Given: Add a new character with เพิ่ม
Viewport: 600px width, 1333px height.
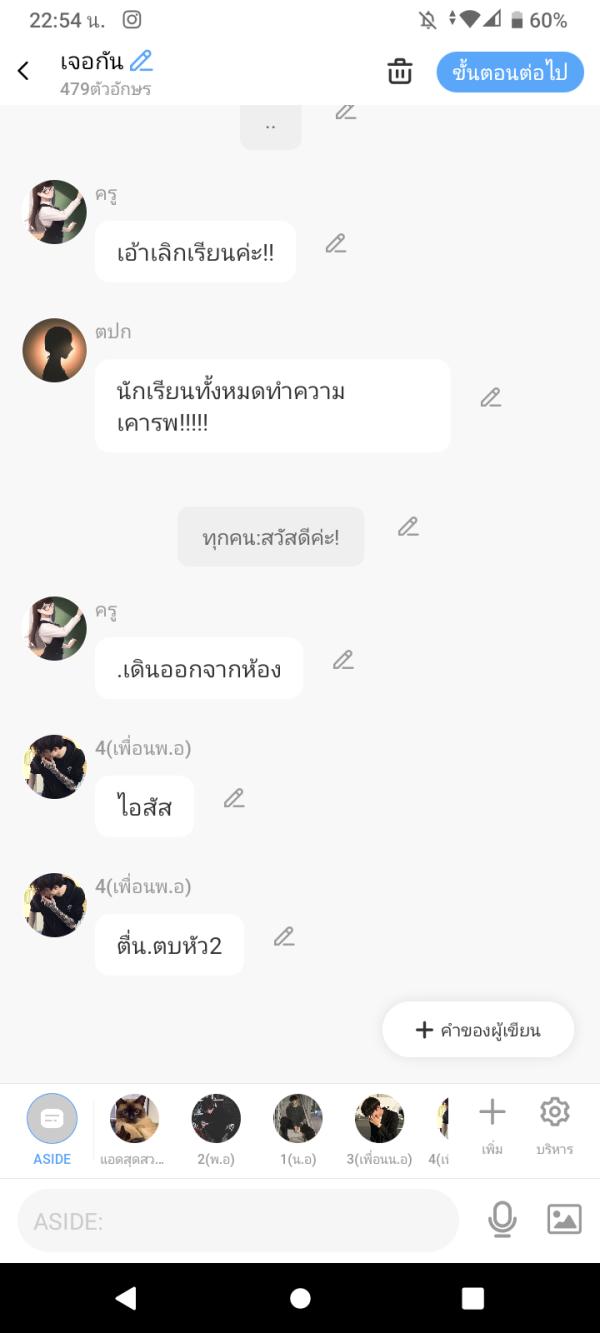Looking at the screenshot, I should (x=492, y=1124).
